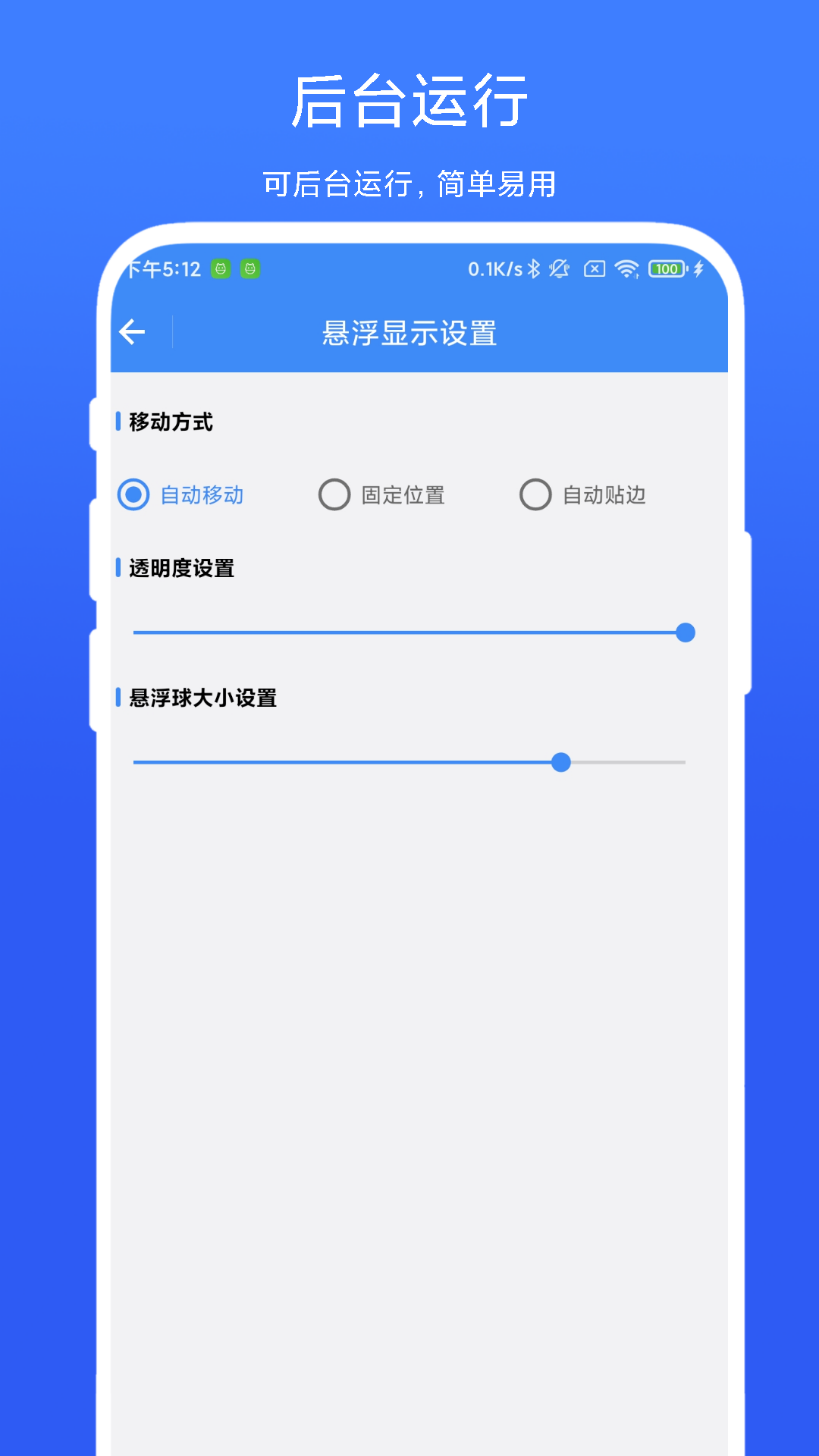Tap the back arrow to exit settings
The width and height of the screenshot is (819, 1456).
coord(133,331)
